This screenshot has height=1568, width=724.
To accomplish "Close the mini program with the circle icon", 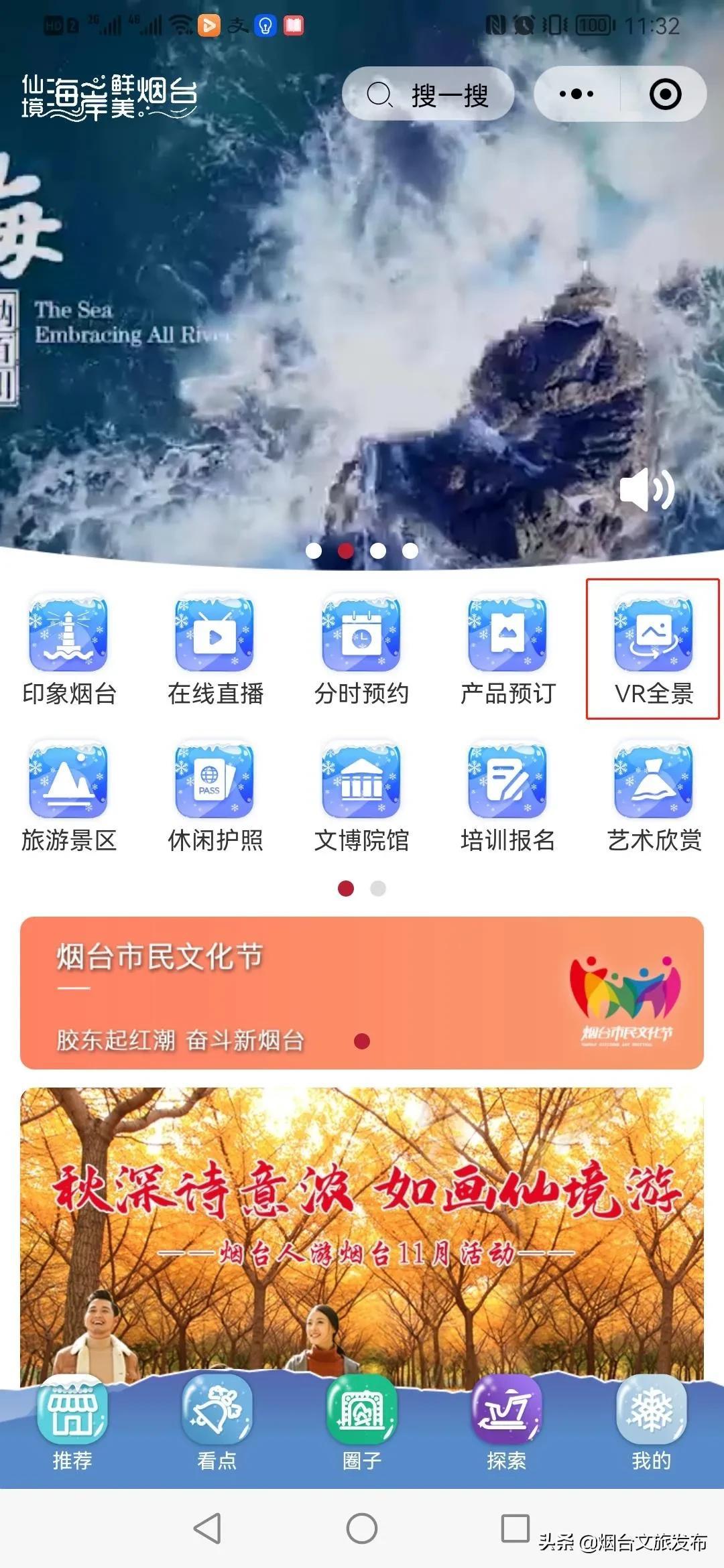I will pos(665,94).
